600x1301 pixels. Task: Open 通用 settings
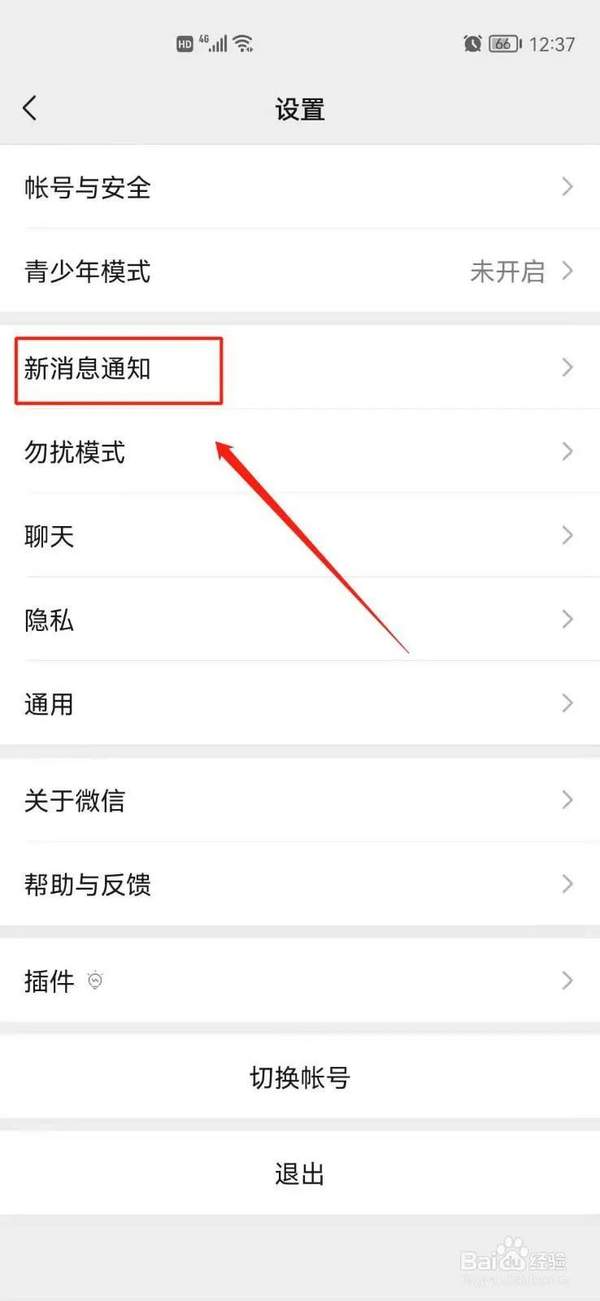[x=300, y=704]
